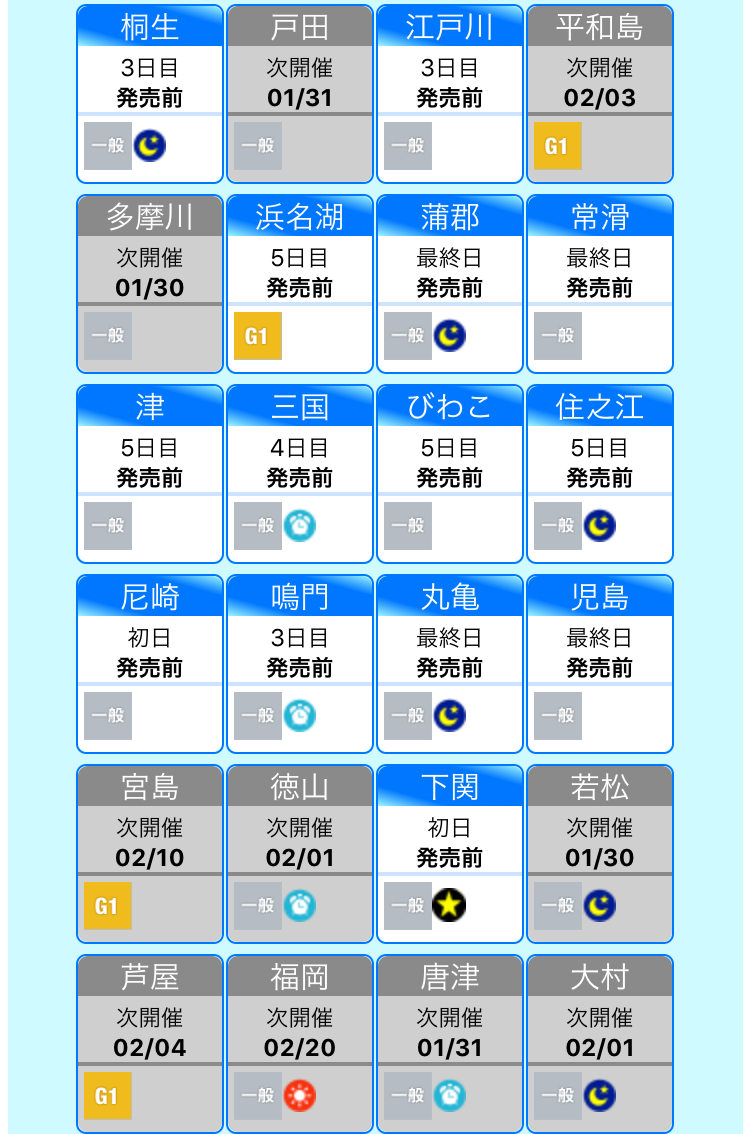This screenshot has width=750, height=1134.
Task: Open the 鳴門 venue card
Action: tap(300, 664)
